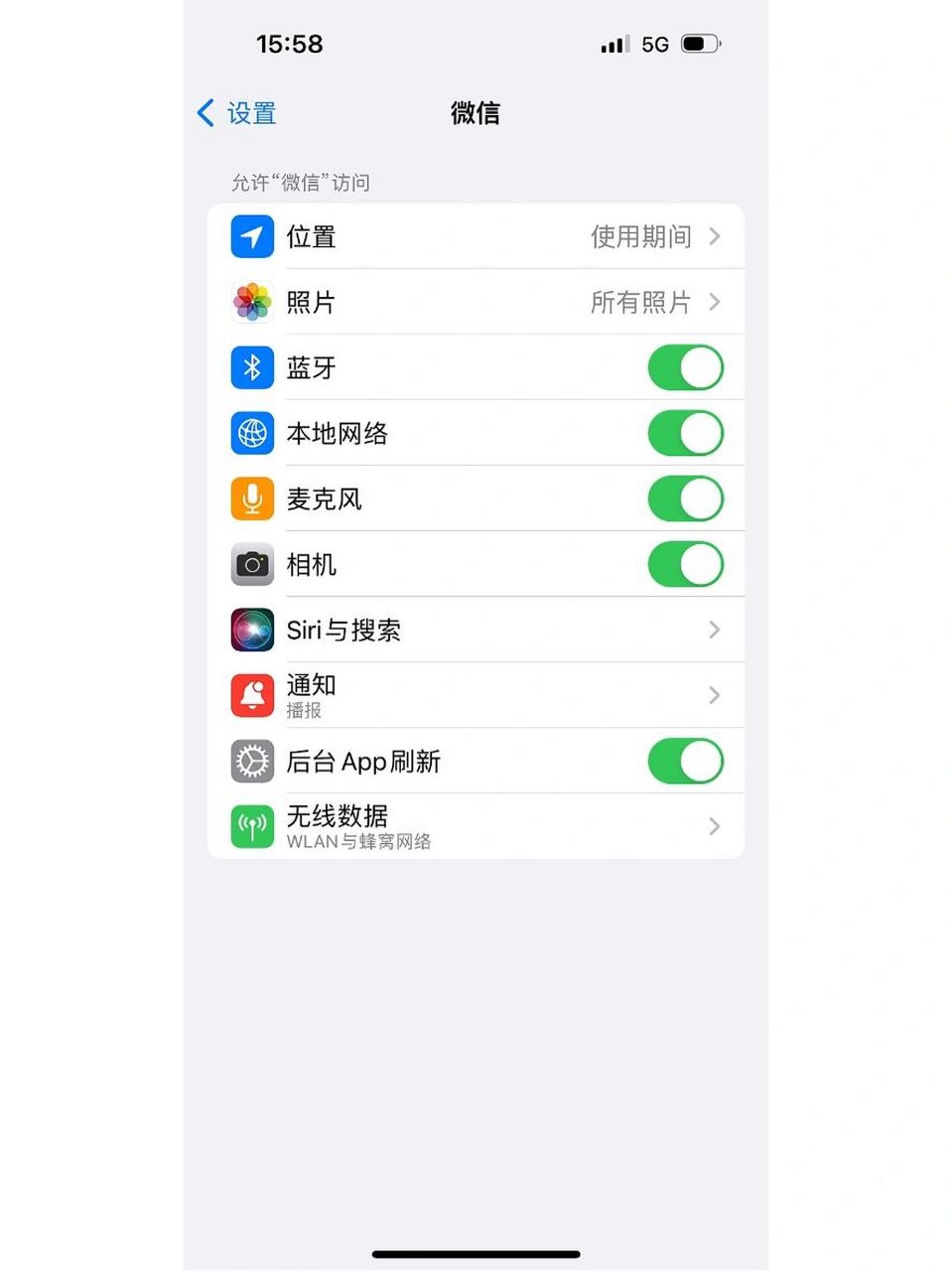Toggle the 相机 camera switch

[x=686, y=564]
